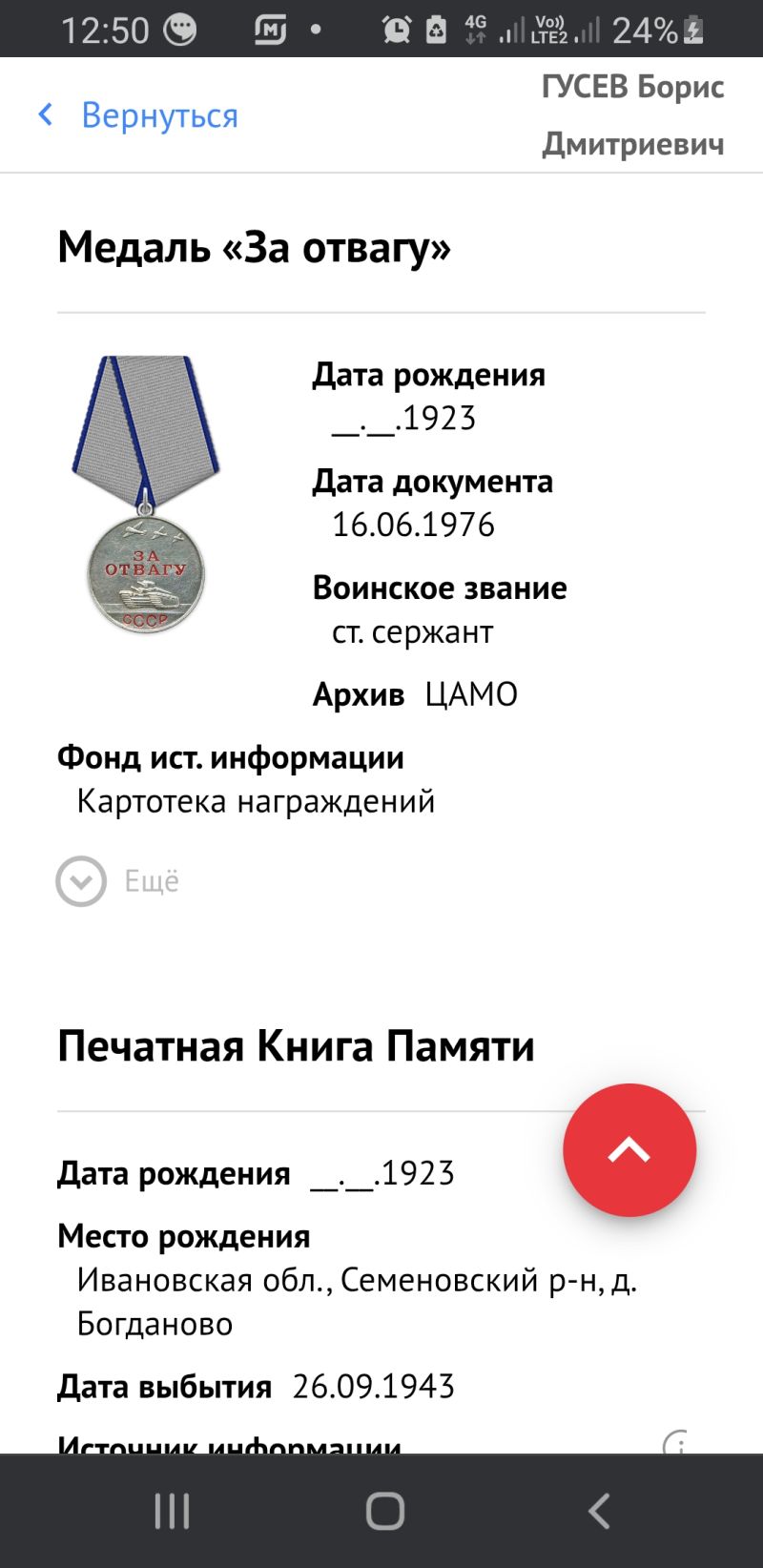Open the recent apps view
This screenshot has width=763, height=1568.
[173, 1511]
